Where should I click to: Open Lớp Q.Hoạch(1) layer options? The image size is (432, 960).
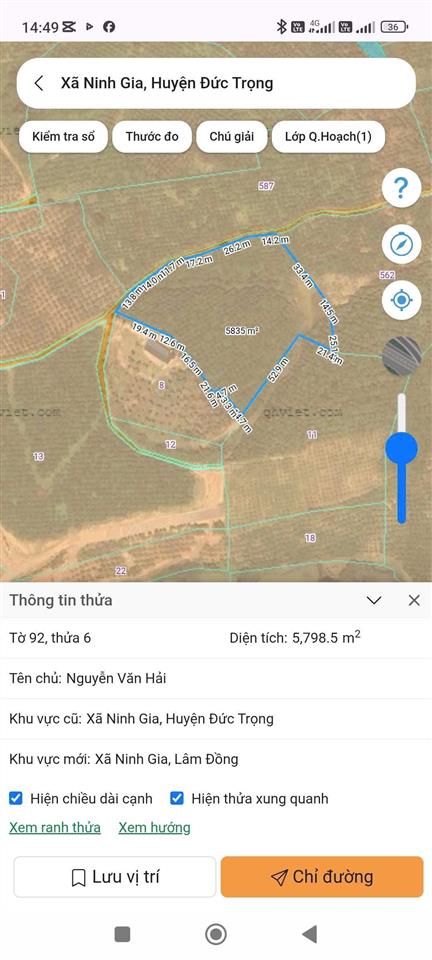point(328,137)
